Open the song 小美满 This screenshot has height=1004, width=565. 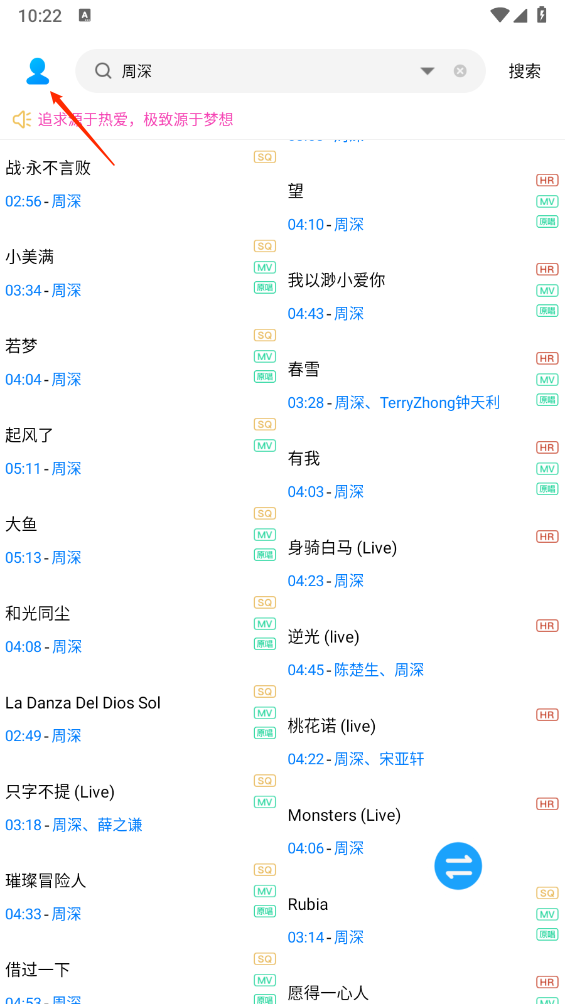140,273
